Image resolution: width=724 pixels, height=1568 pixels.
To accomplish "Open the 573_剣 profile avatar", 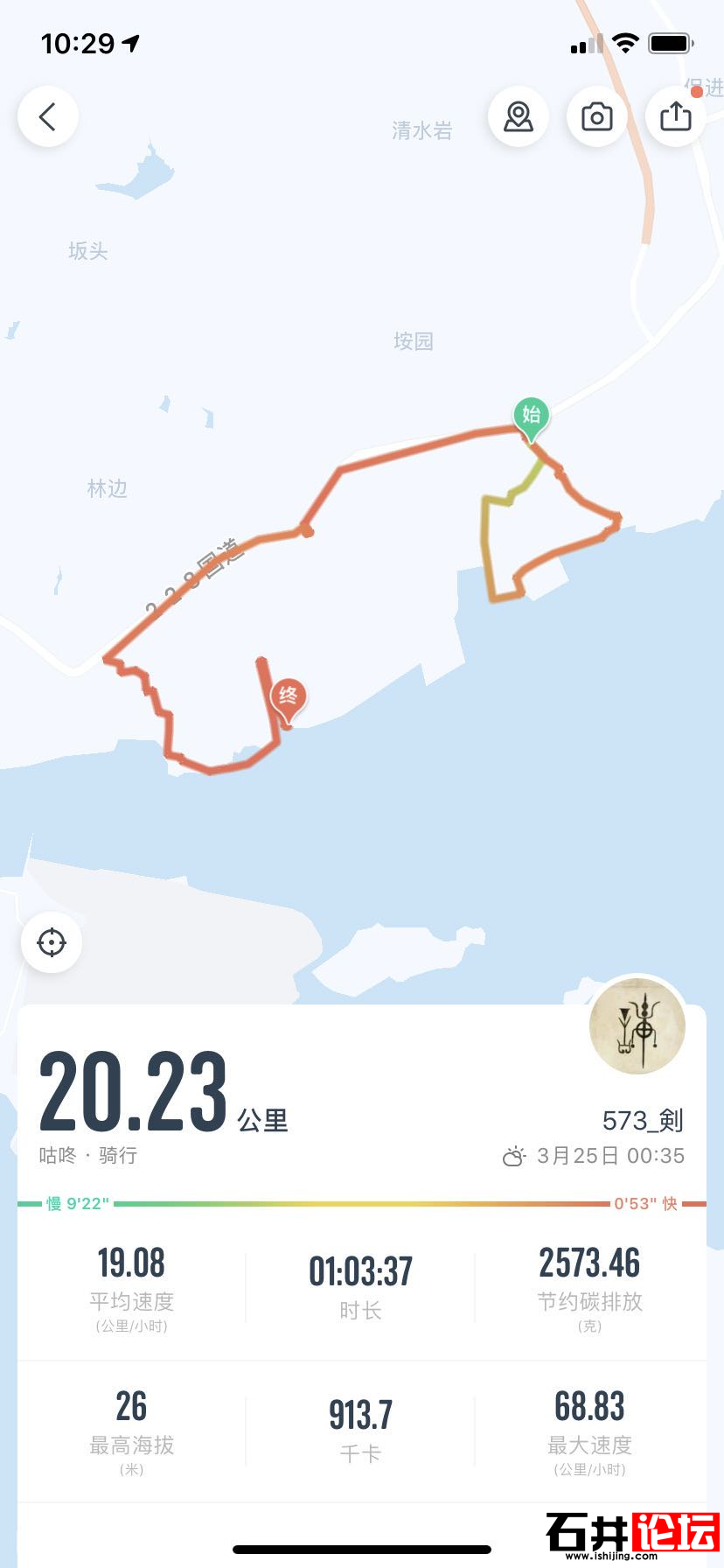I will (x=637, y=1025).
